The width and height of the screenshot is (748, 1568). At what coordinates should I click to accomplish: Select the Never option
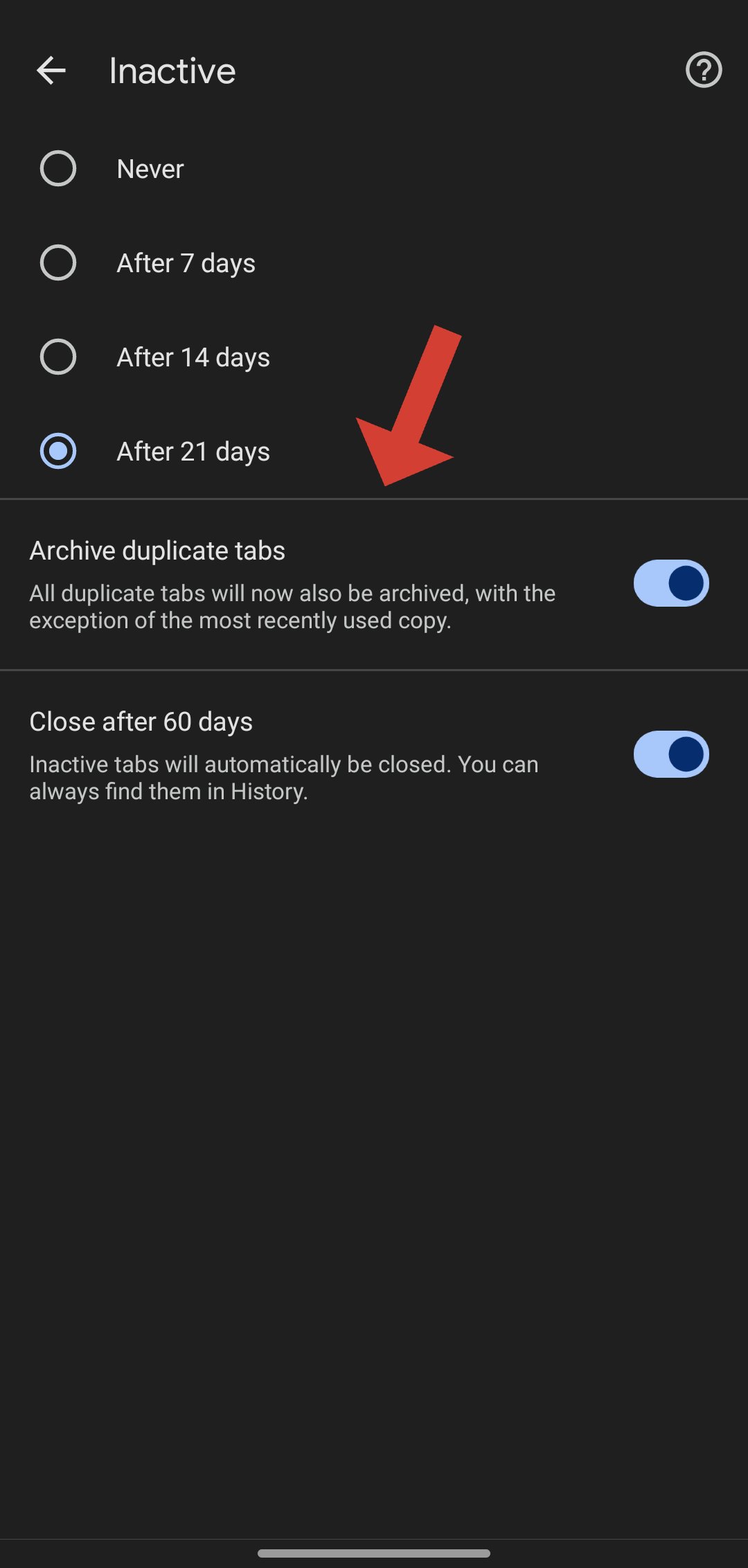point(58,168)
